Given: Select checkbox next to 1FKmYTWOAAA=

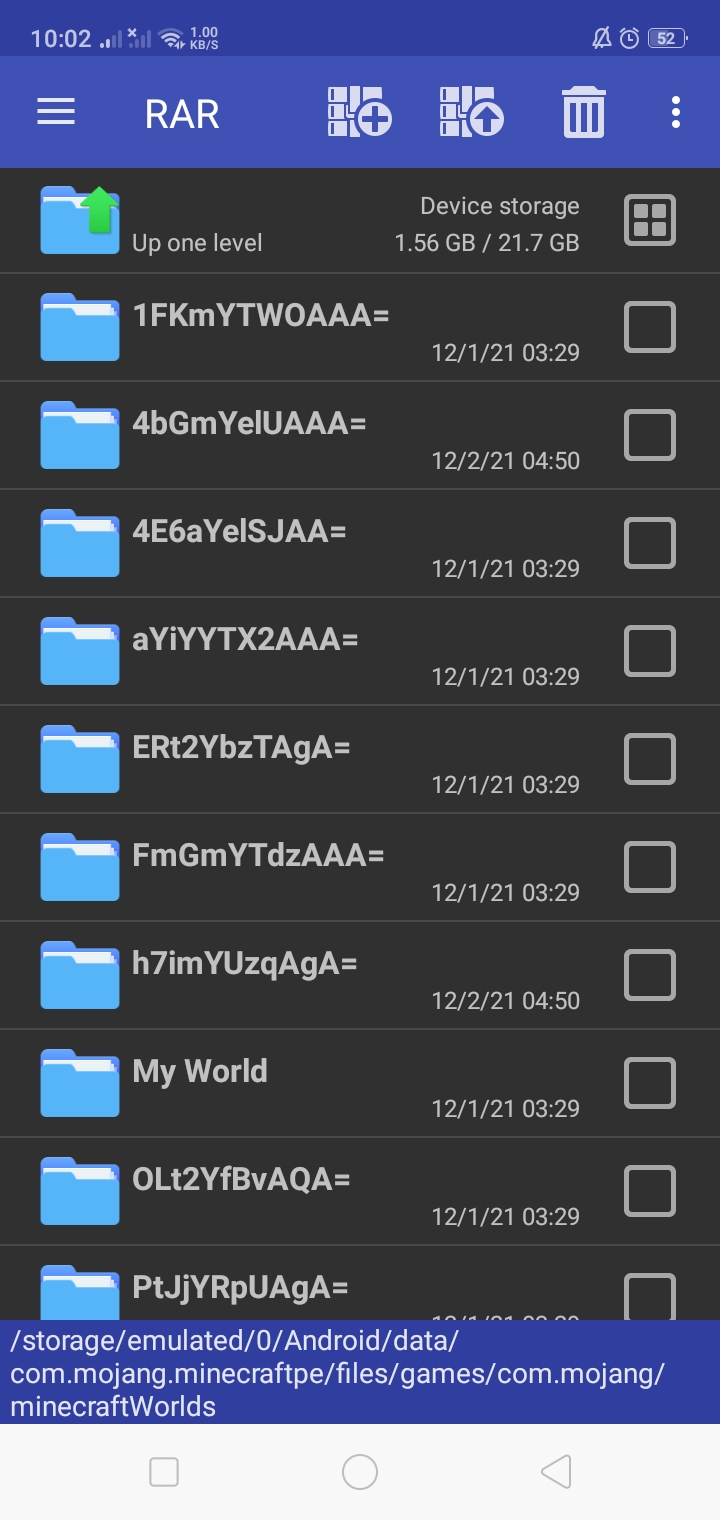Looking at the screenshot, I should click(x=650, y=327).
